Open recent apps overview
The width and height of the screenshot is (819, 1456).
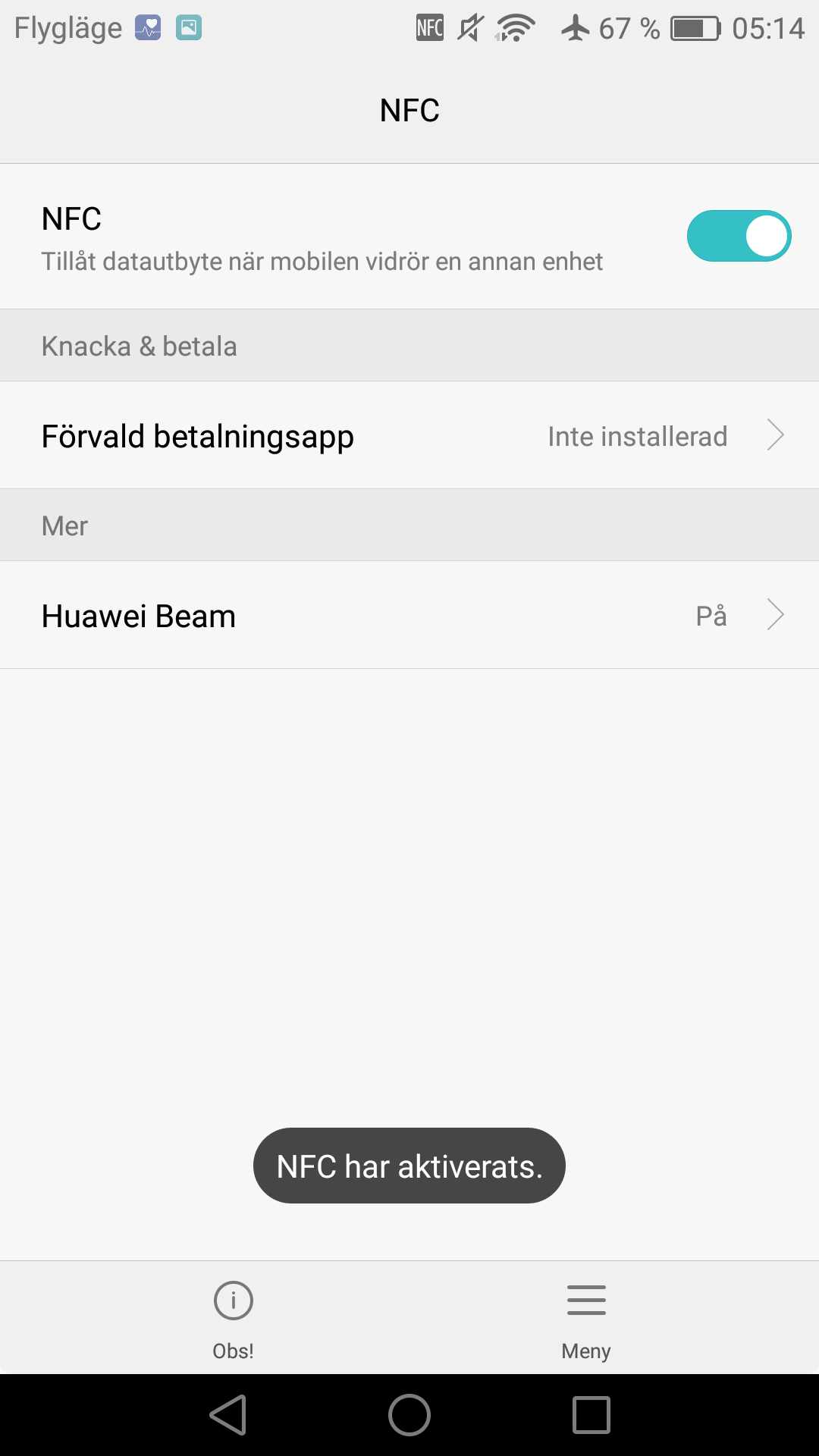[x=591, y=1415]
